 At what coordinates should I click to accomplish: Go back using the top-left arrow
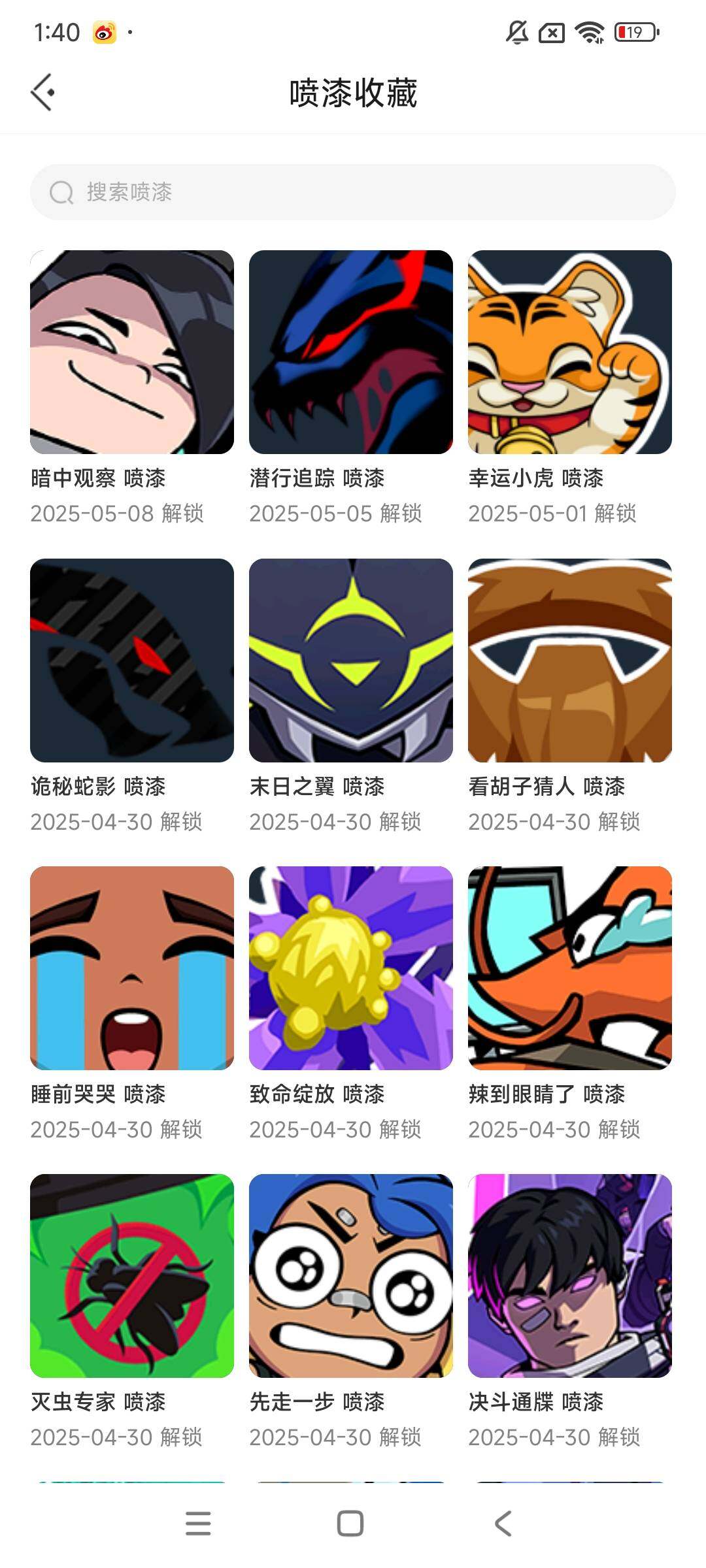43,92
